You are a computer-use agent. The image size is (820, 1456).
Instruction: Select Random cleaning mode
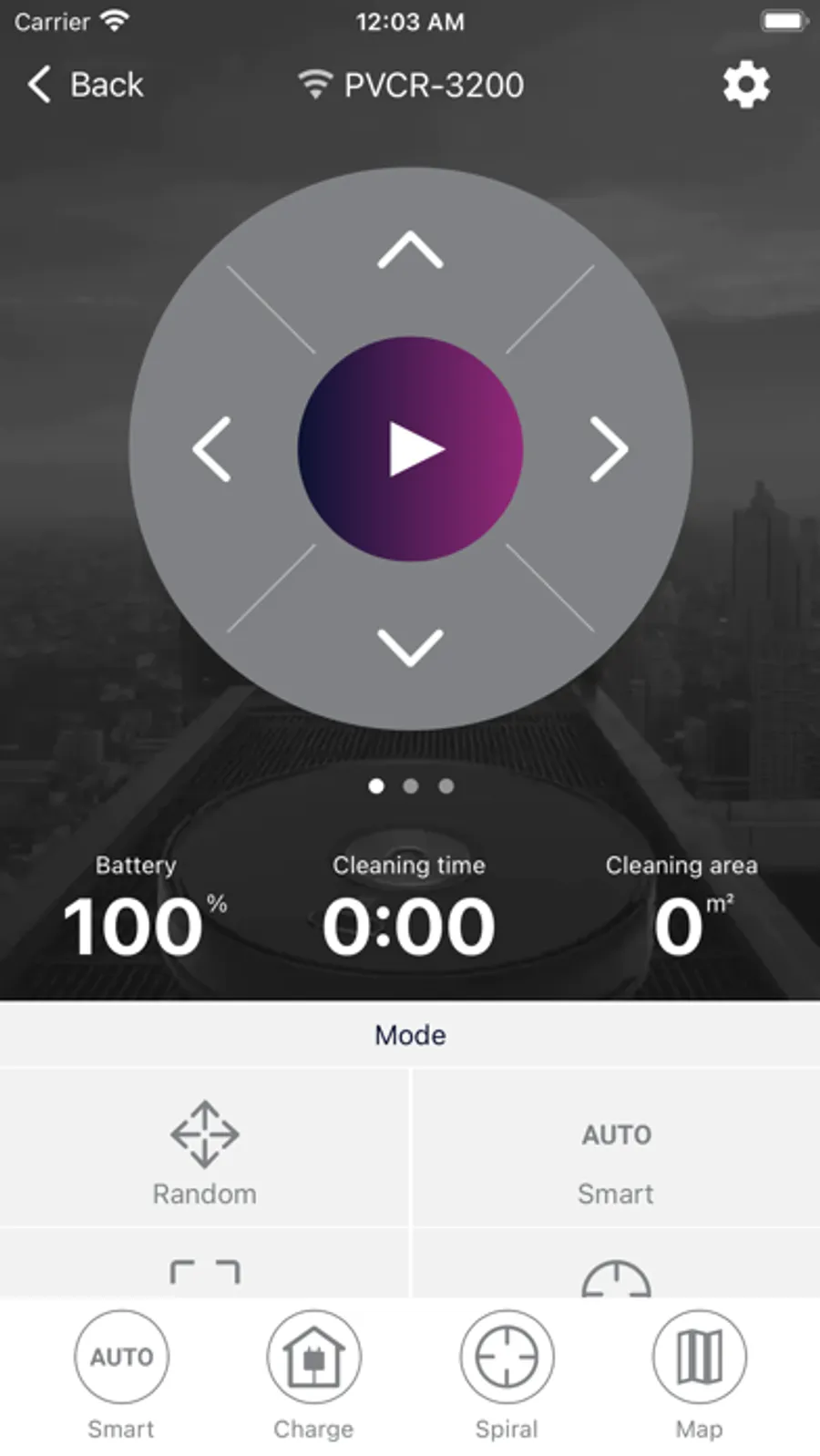point(205,1148)
